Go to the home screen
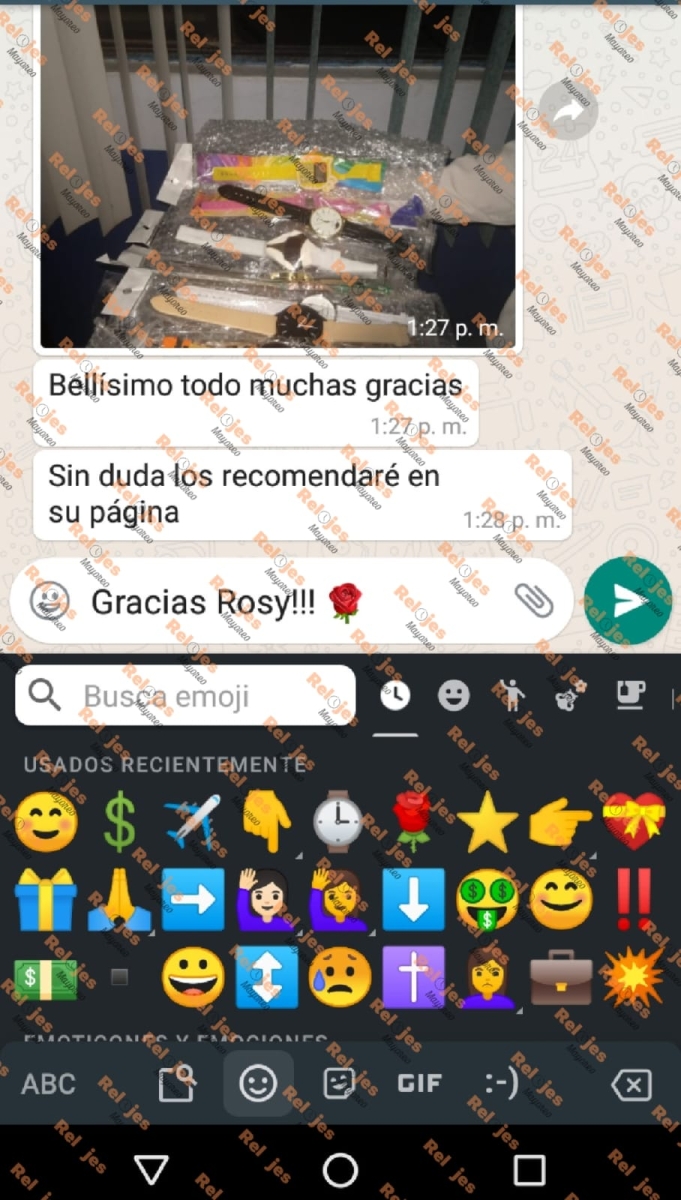The width and height of the screenshot is (681, 1200). tap(340, 1169)
